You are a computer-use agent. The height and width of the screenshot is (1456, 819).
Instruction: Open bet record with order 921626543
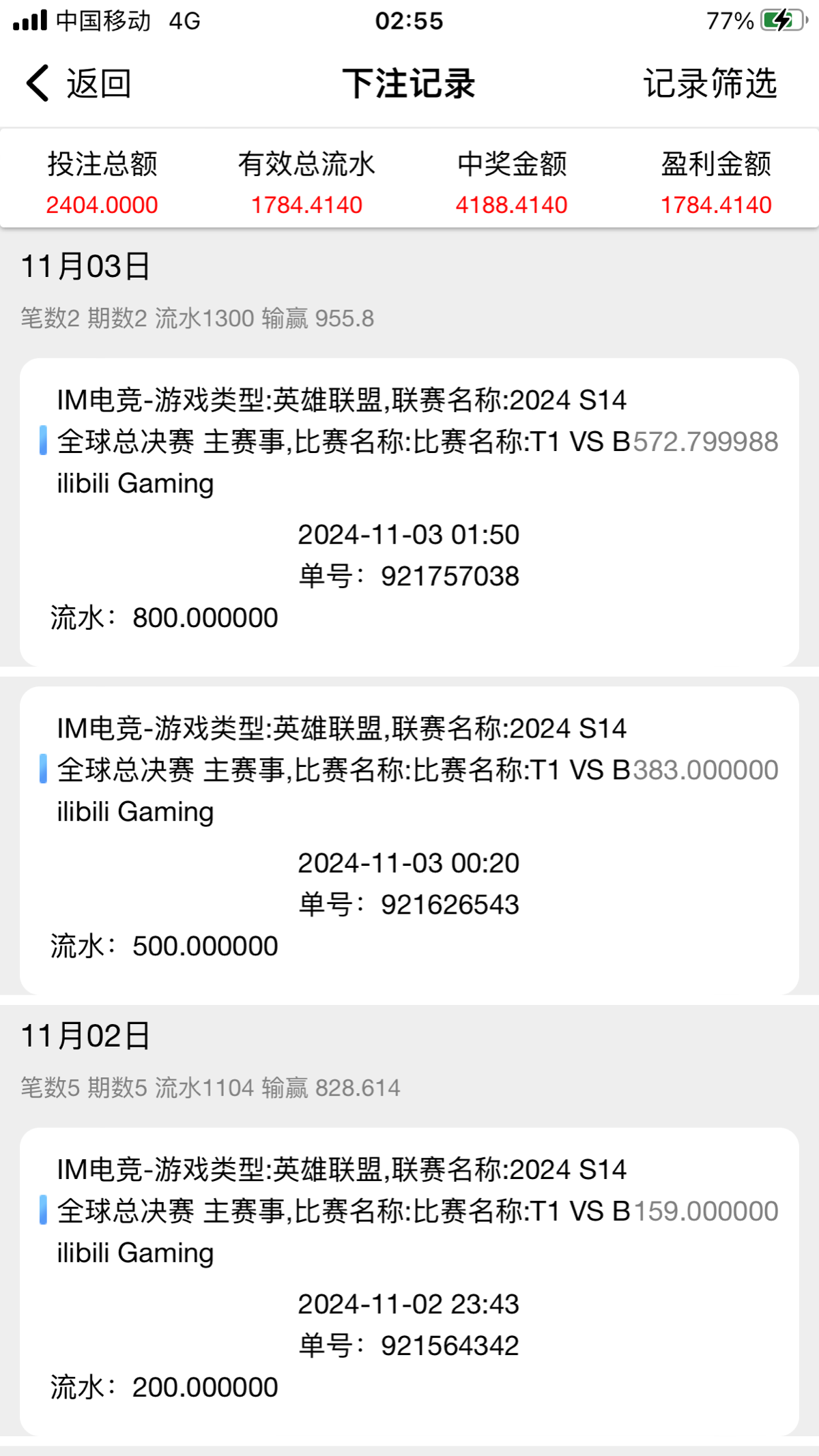[x=409, y=840]
